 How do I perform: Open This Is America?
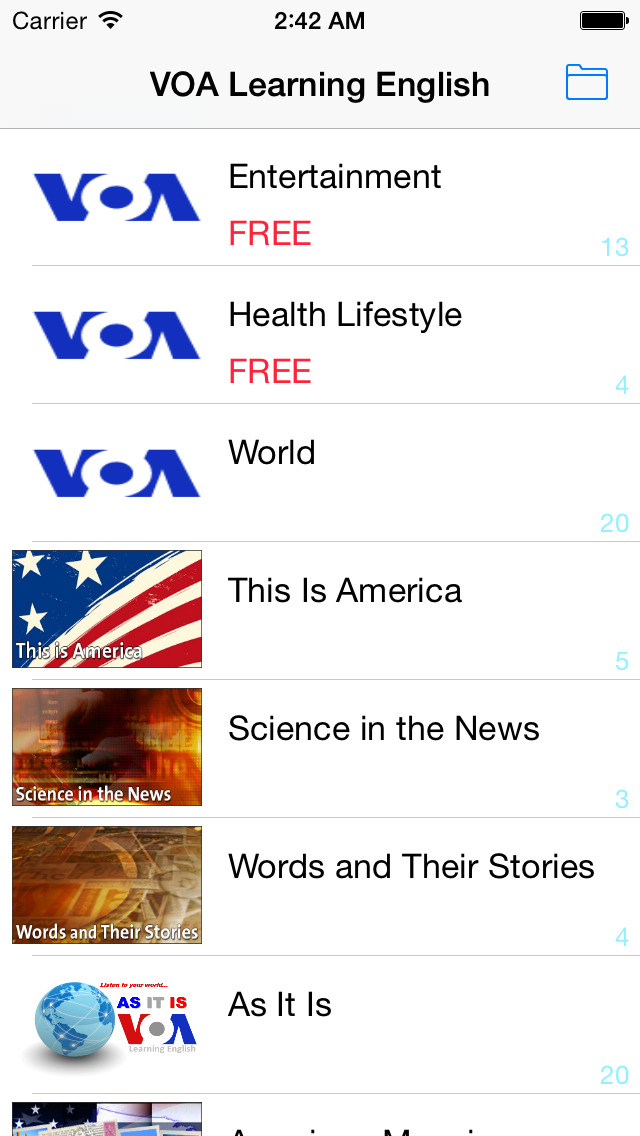click(320, 611)
